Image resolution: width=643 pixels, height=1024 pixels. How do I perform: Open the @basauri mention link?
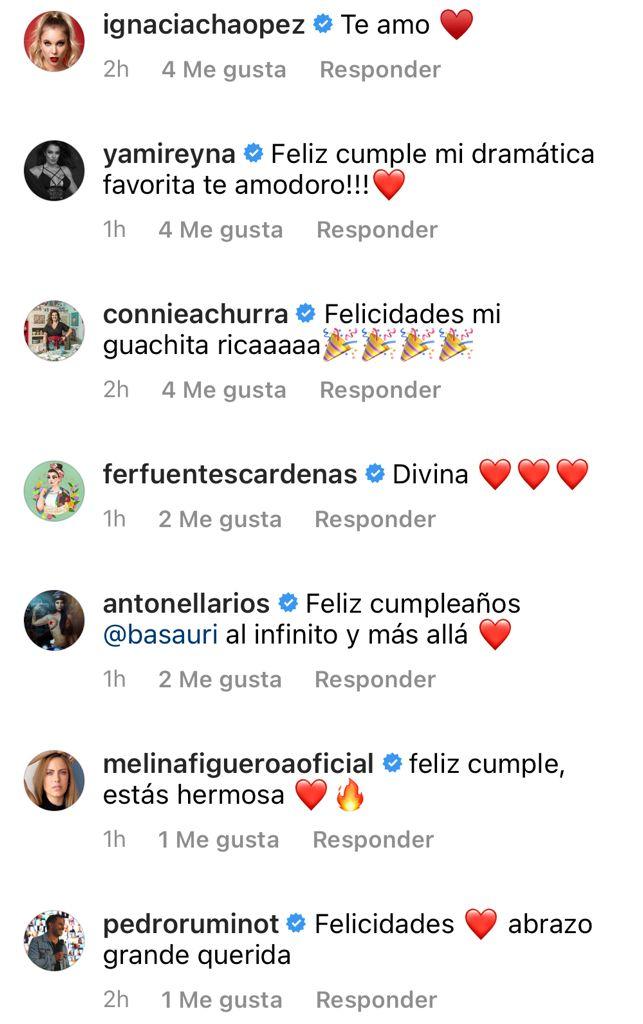coord(160,635)
